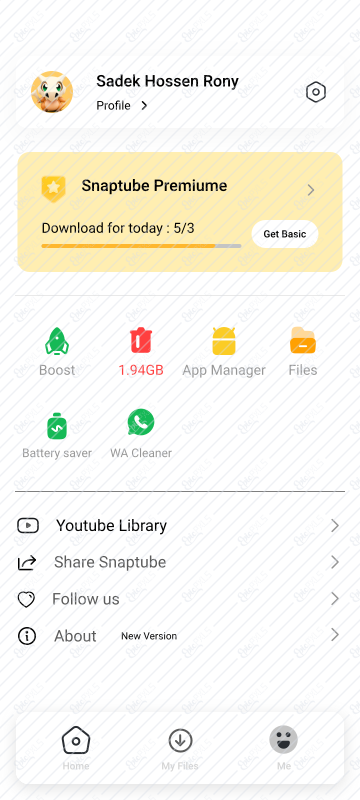This screenshot has height=800, width=360.
Task: Open About with New Version
Action: 178,636
